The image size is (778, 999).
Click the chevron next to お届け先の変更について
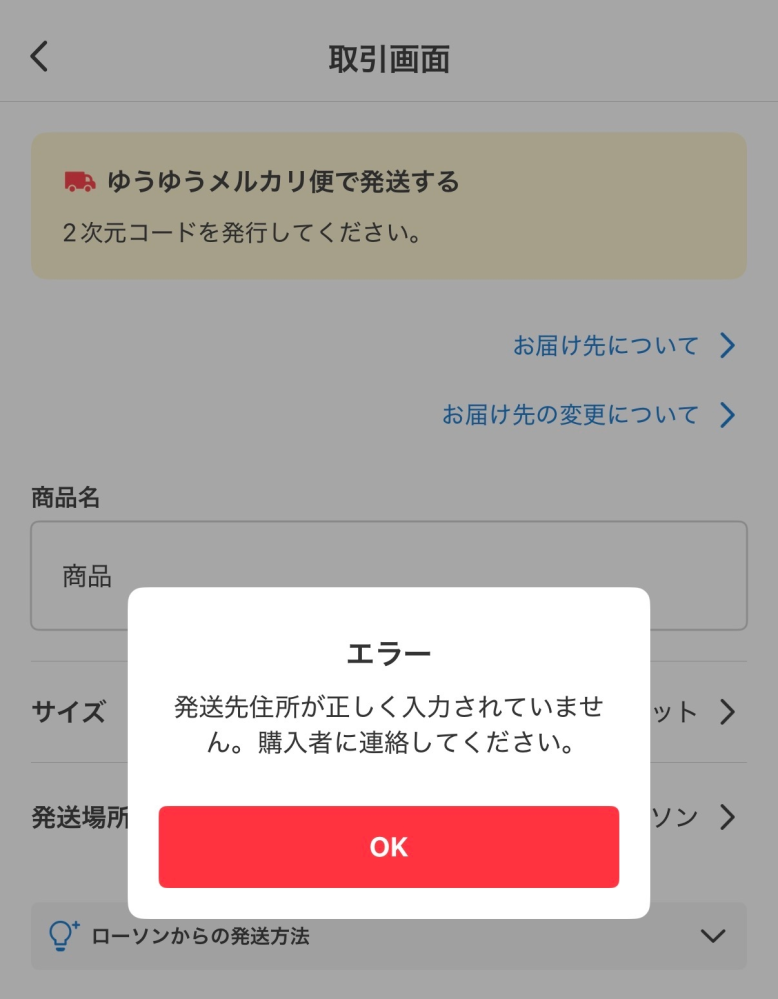(729, 415)
